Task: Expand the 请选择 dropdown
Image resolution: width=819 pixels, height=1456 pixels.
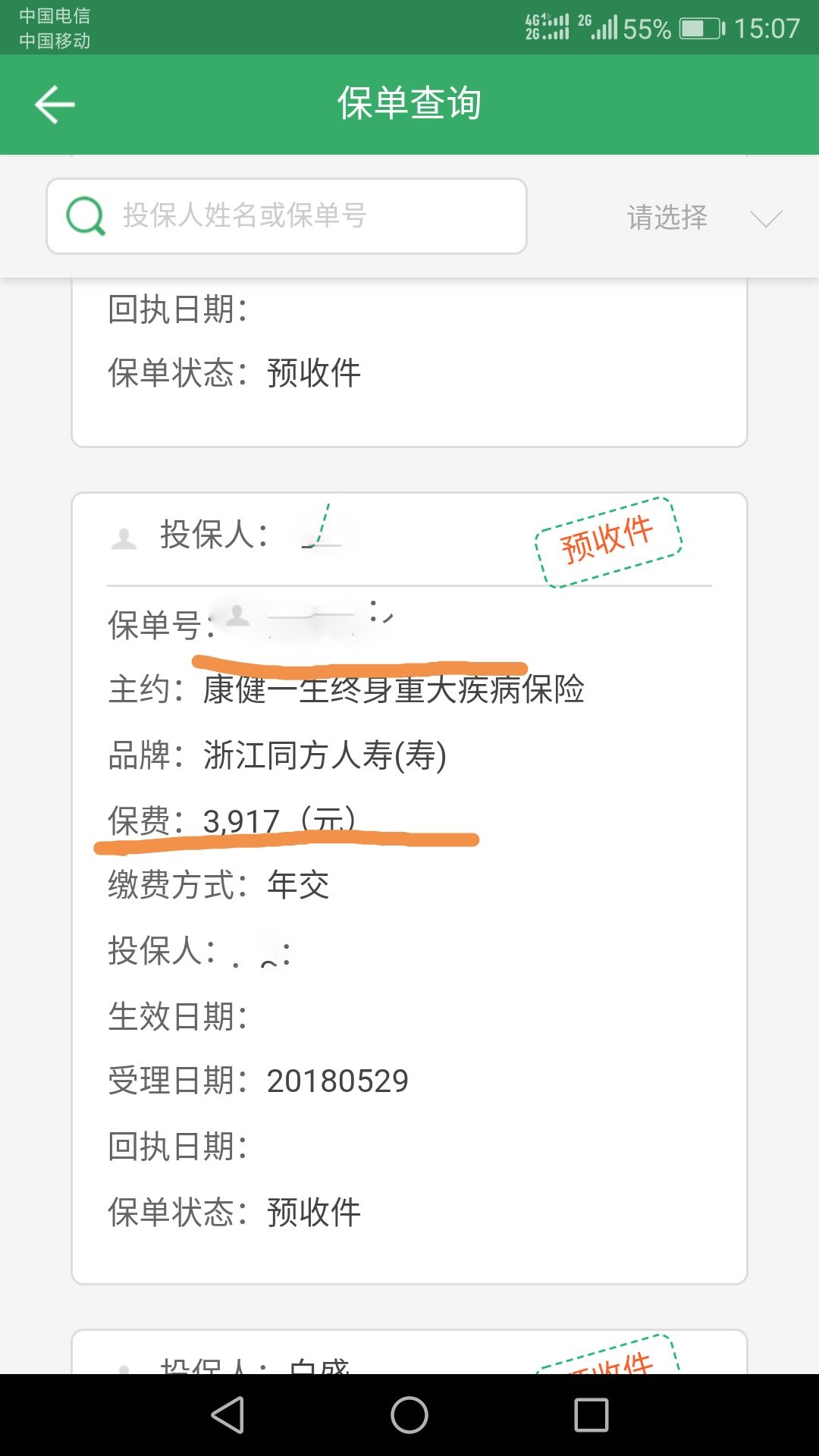Action: coord(704,218)
